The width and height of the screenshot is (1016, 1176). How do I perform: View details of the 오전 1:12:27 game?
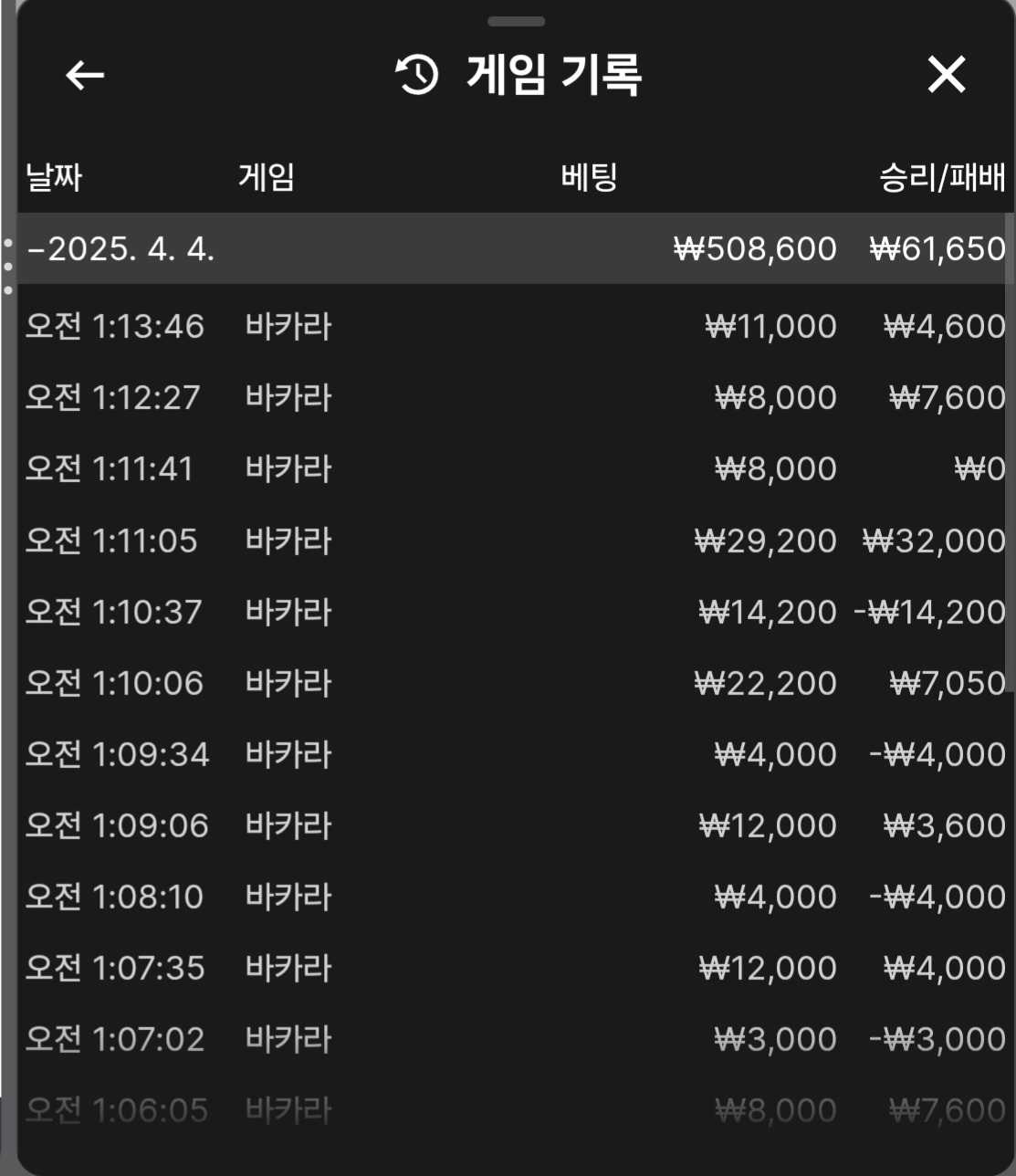(x=511, y=398)
